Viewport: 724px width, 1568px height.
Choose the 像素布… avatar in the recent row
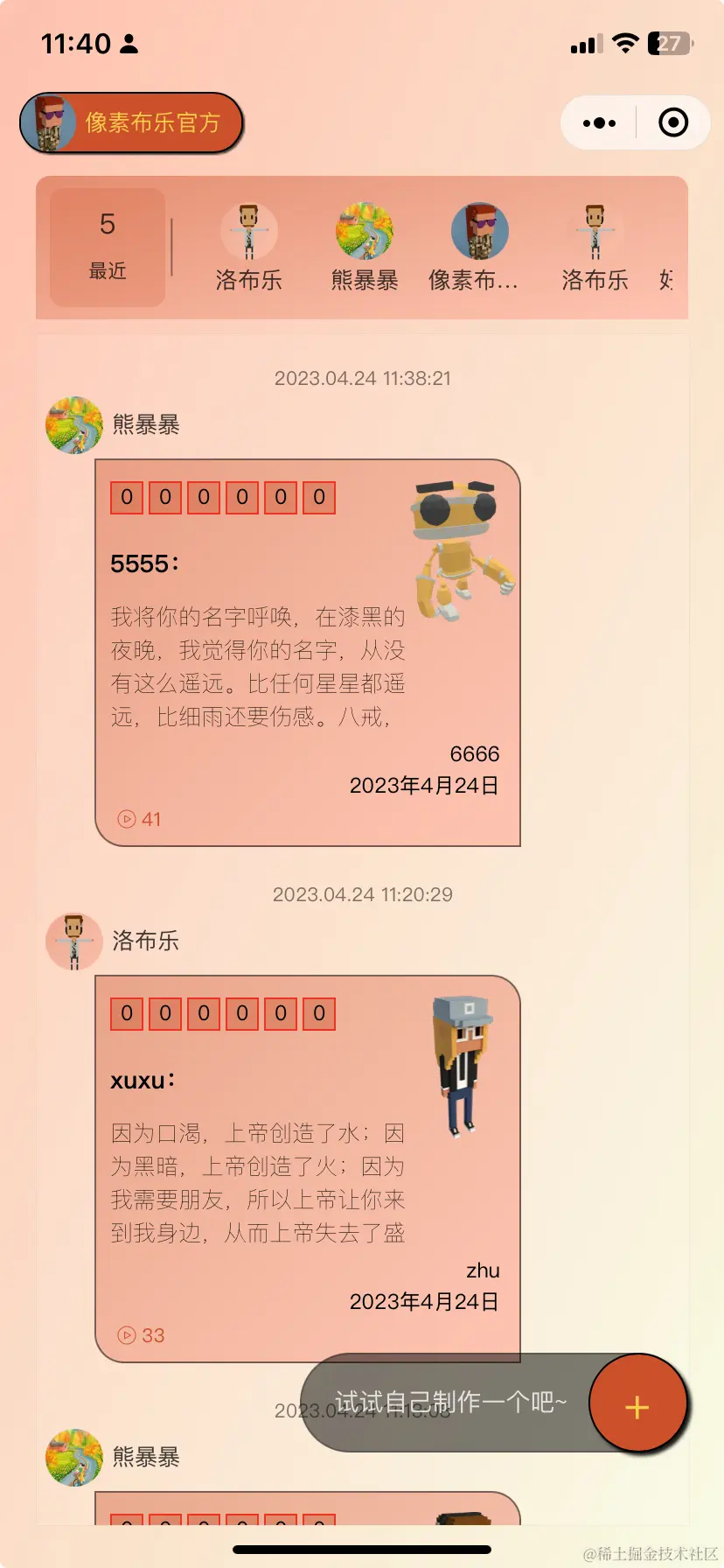tap(479, 232)
